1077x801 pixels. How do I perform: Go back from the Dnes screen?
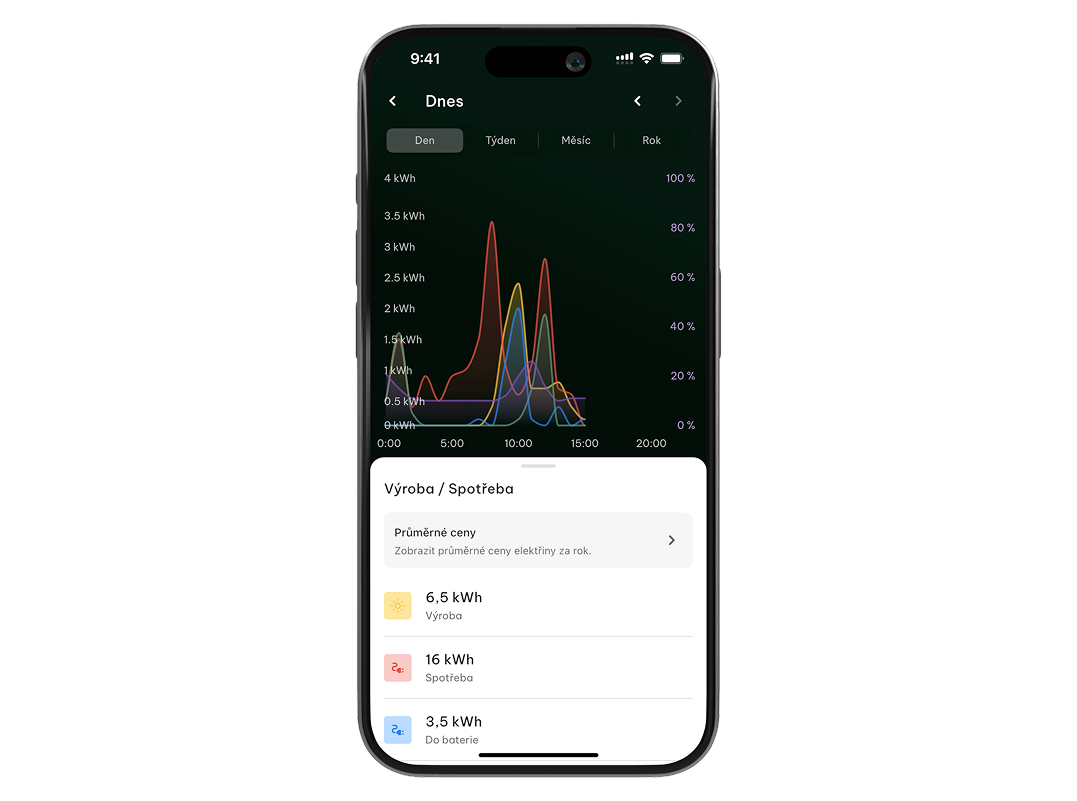[393, 101]
